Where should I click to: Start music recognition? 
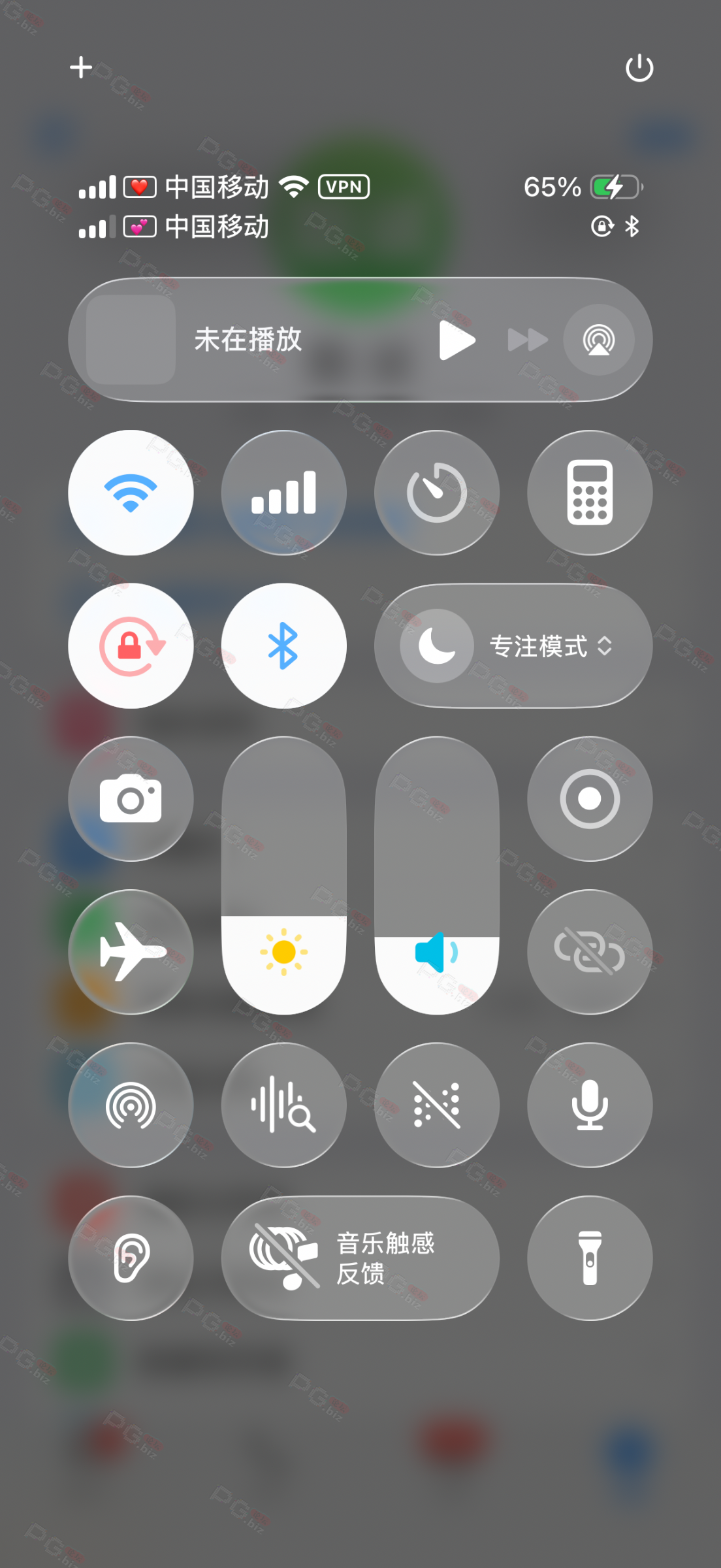(x=283, y=1105)
